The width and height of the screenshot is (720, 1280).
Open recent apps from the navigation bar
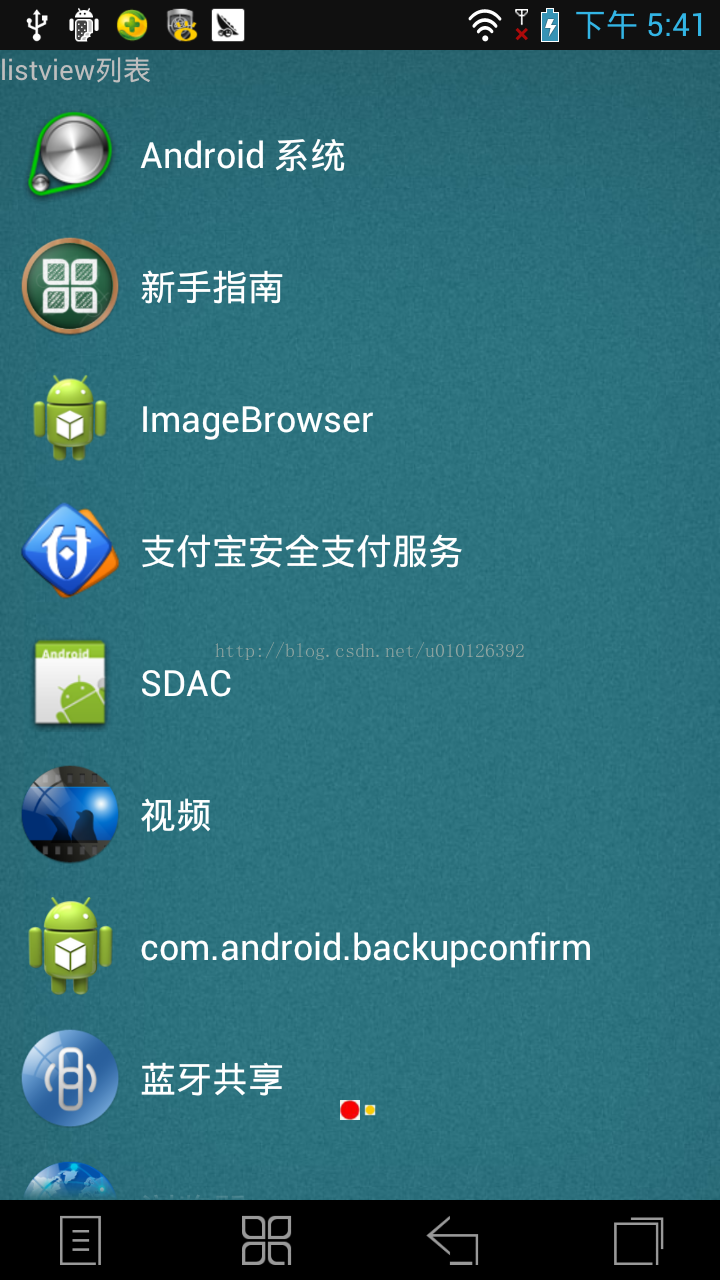click(x=638, y=1241)
